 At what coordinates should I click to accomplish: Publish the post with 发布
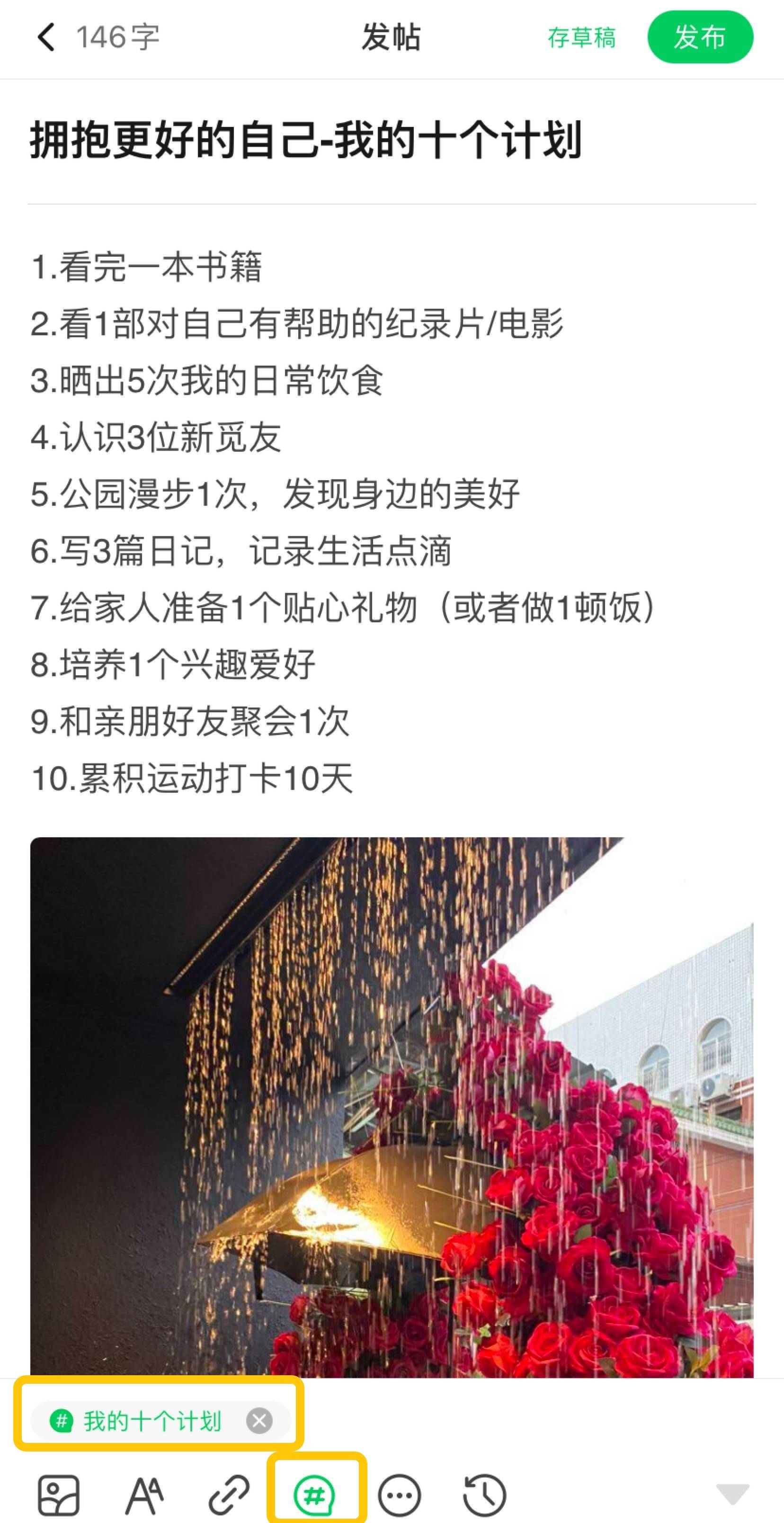[699, 37]
